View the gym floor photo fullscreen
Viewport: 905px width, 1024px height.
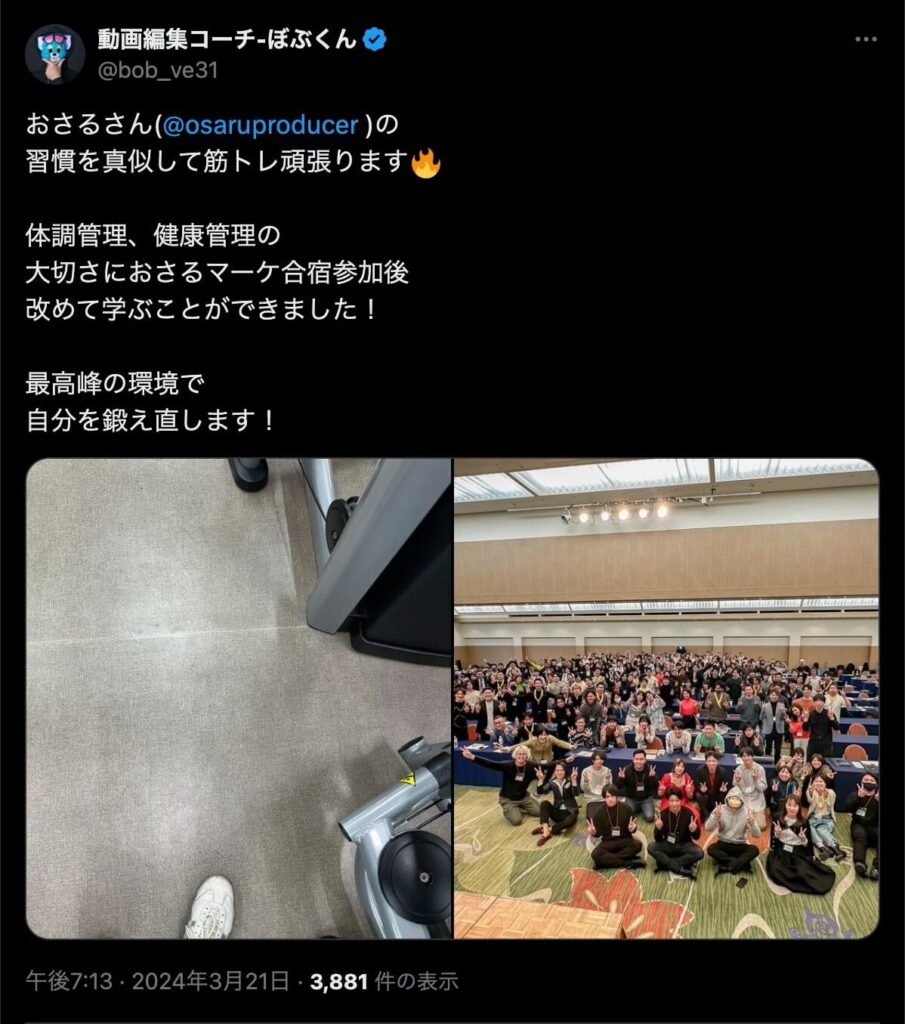(238, 698)
